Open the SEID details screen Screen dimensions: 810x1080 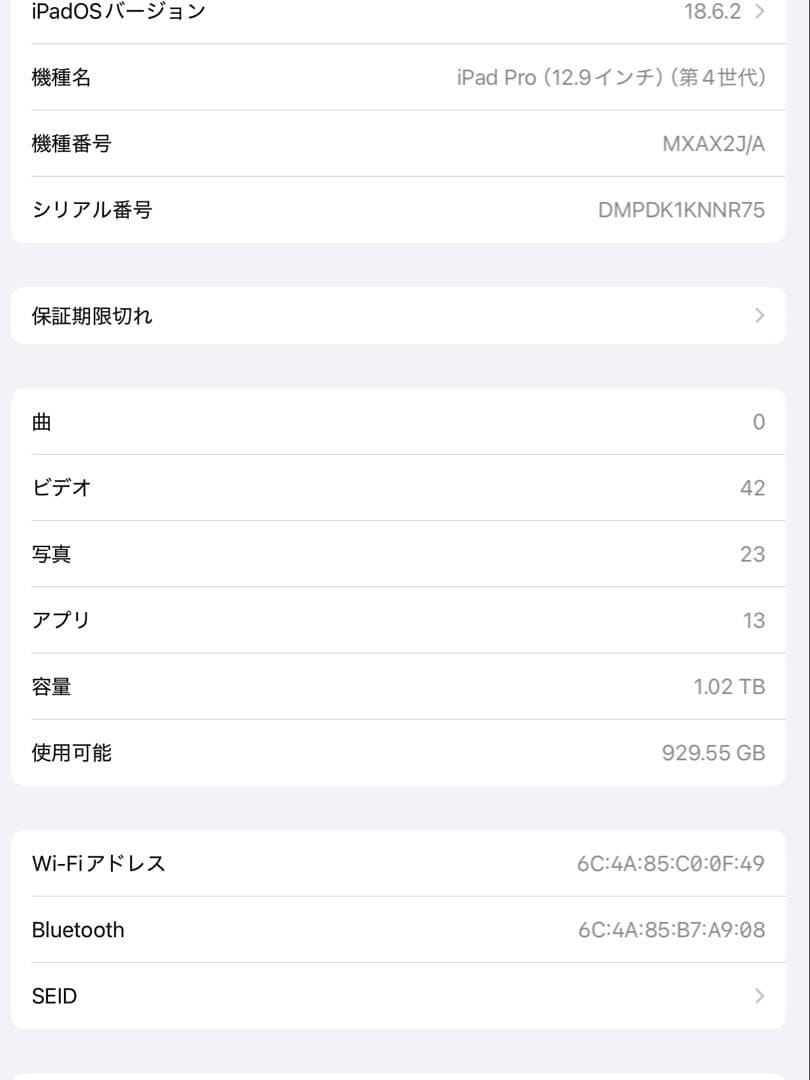click(x=400, y=996)
